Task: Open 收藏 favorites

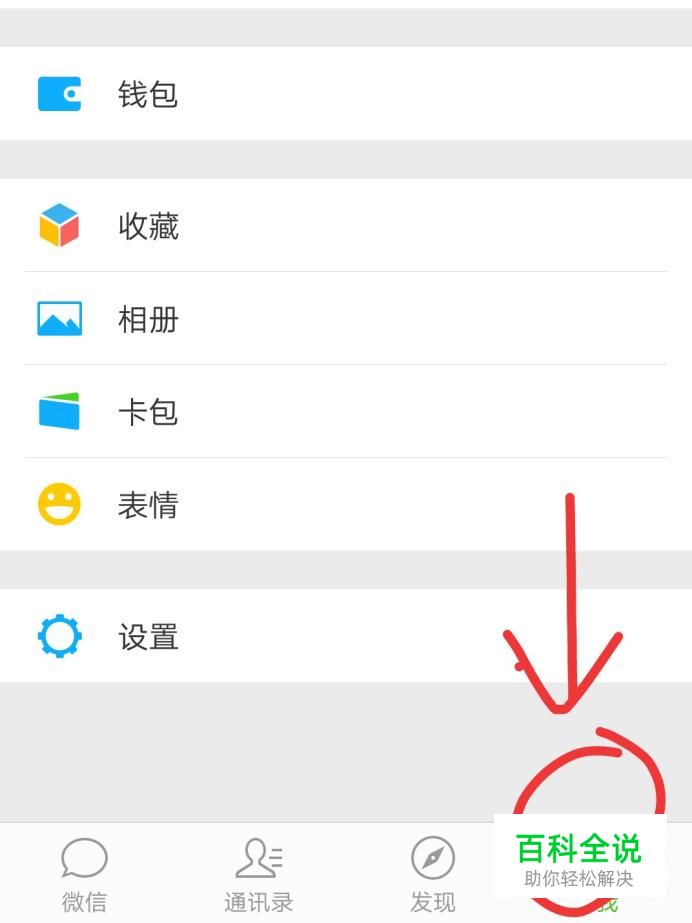Action: (148, 226)
